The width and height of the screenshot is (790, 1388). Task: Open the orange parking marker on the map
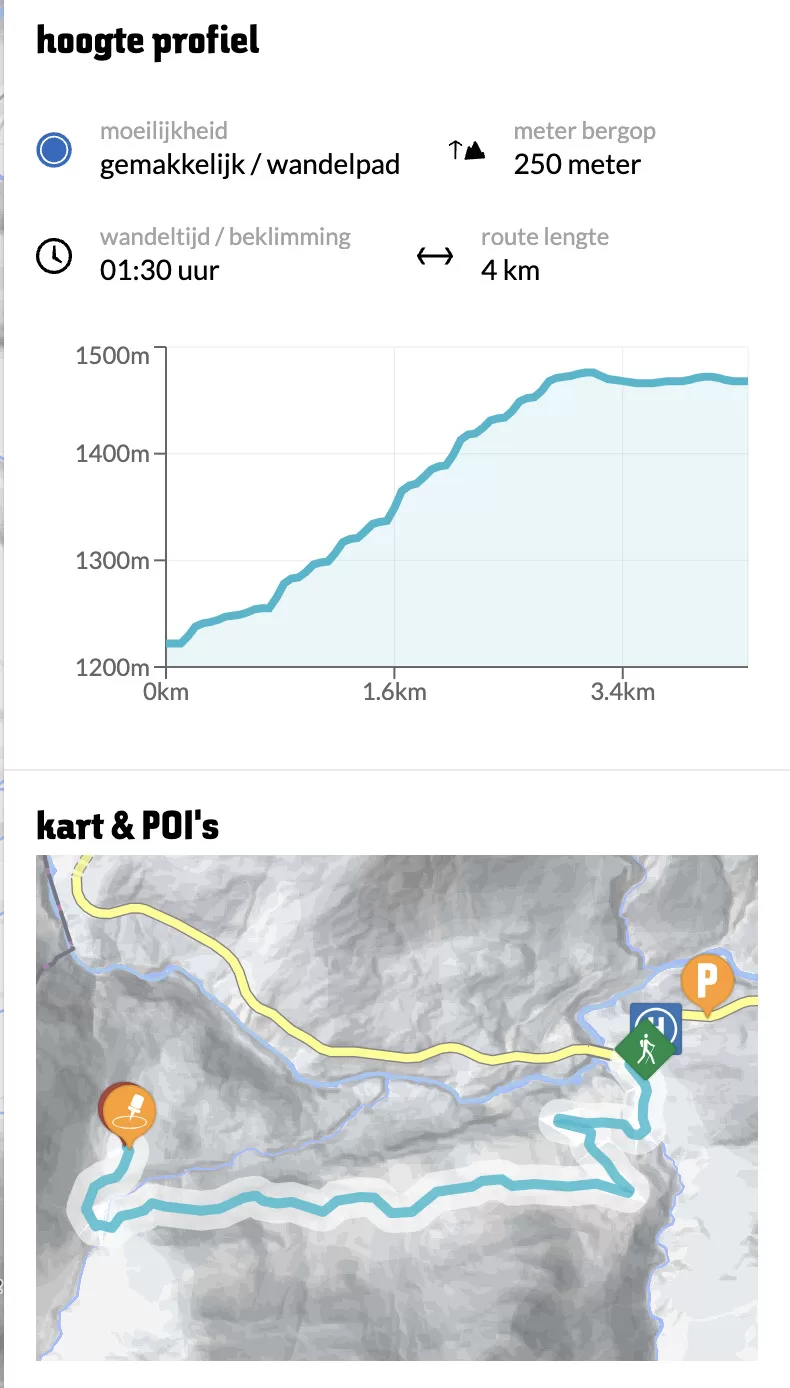707,982
